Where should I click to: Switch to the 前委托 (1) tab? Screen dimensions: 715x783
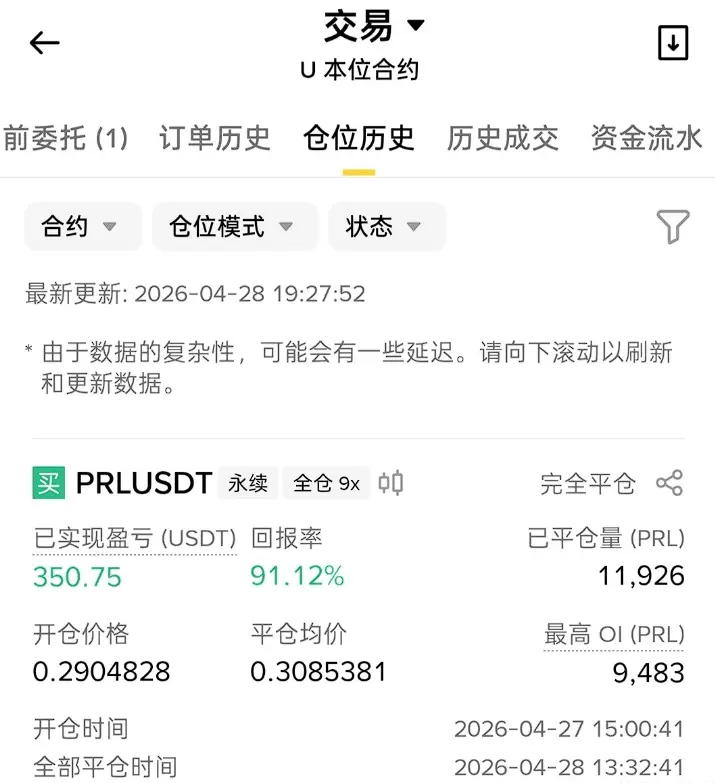point(66,138)
